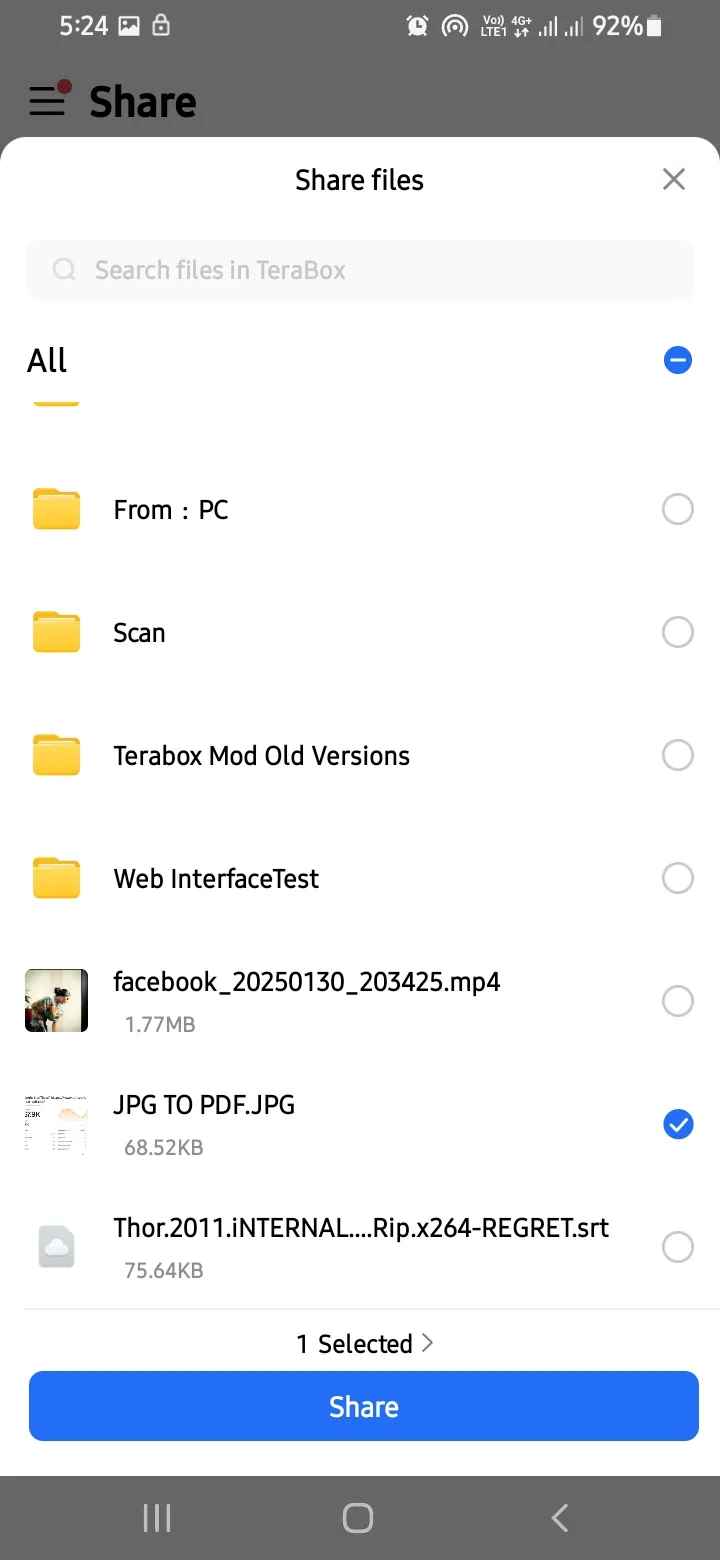Screen dimensions: 720x1560
Task: Tap the Search files in TeraBox field
Action: pos(360,270)
